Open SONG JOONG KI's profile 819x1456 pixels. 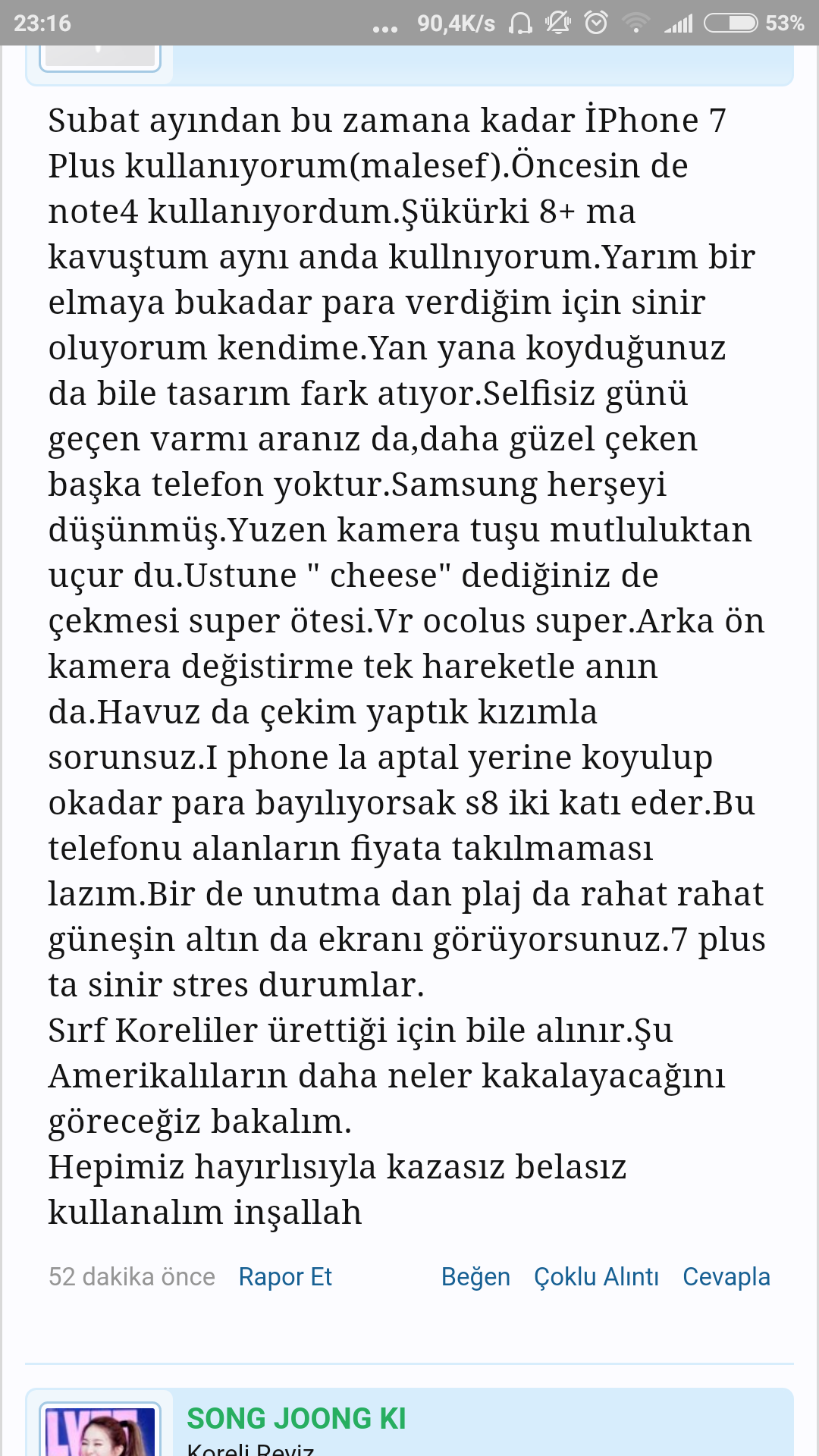(297, 1418)
